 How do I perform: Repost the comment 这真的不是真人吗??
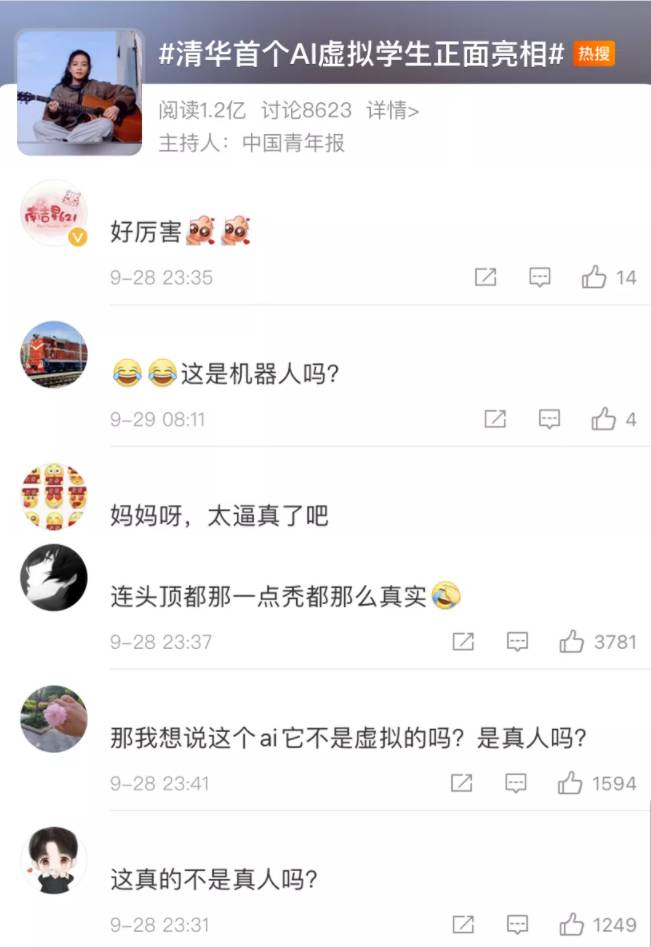pos(463,923)
